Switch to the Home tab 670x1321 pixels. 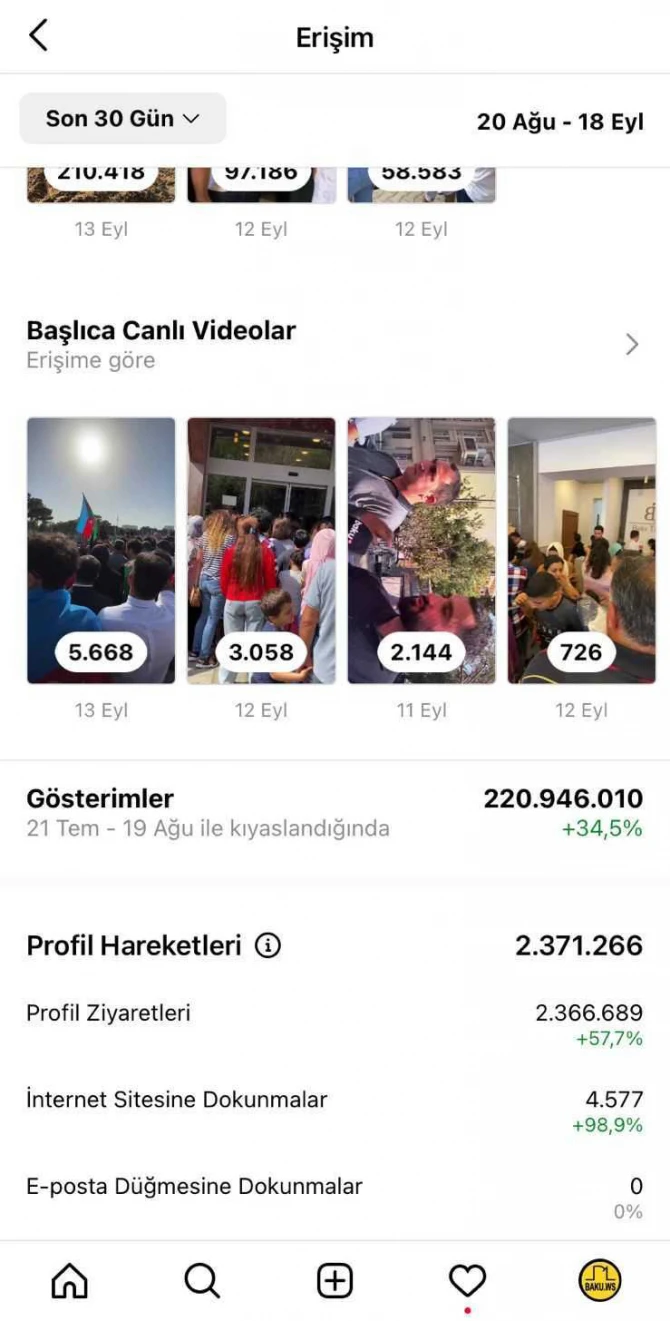(x=69, y=1280)
